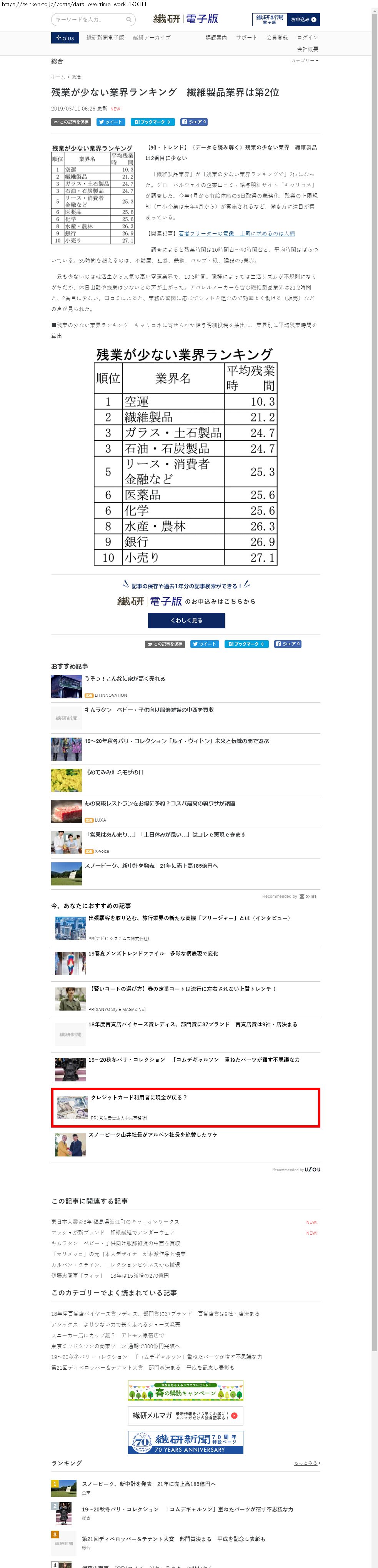The width and height of the screenshot is (378, 1568).
Task: Open クレジットカード利用者に現金が戻る？ article
Action: [138, 1098]
